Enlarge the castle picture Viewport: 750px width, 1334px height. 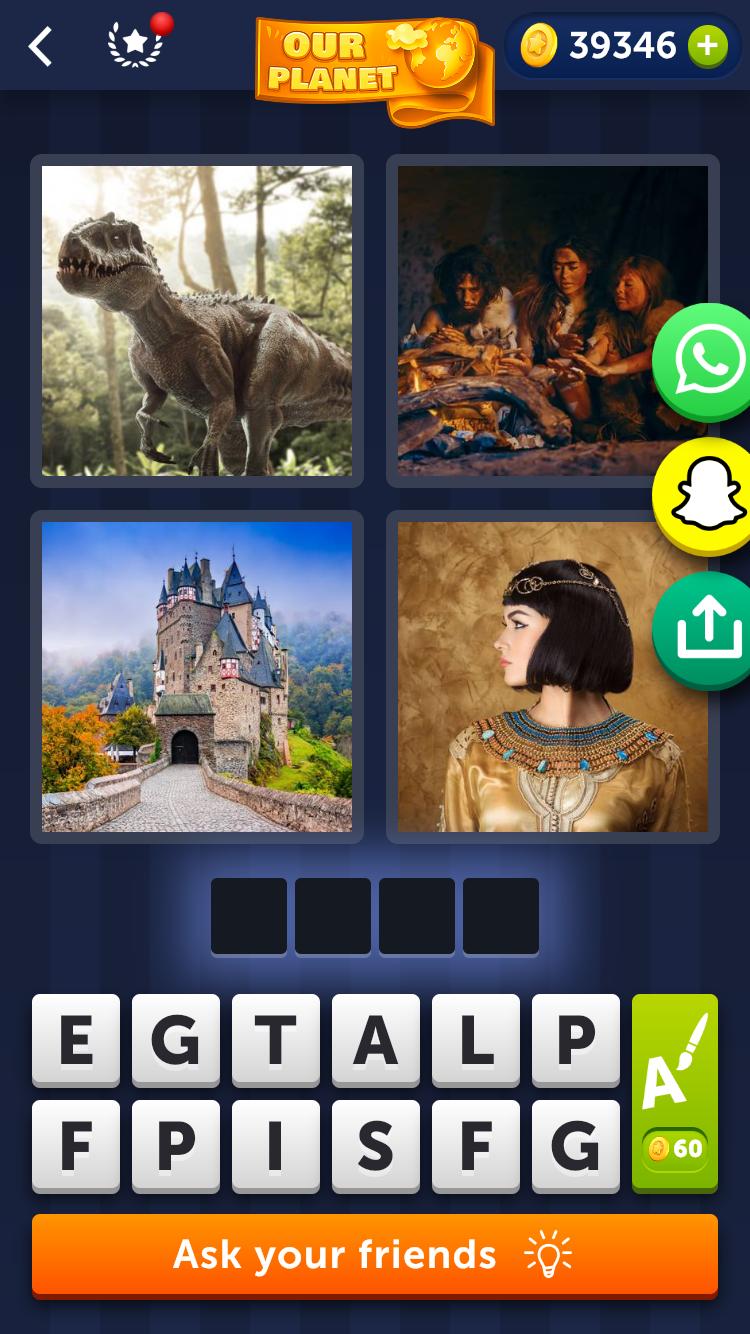(197, 677)
